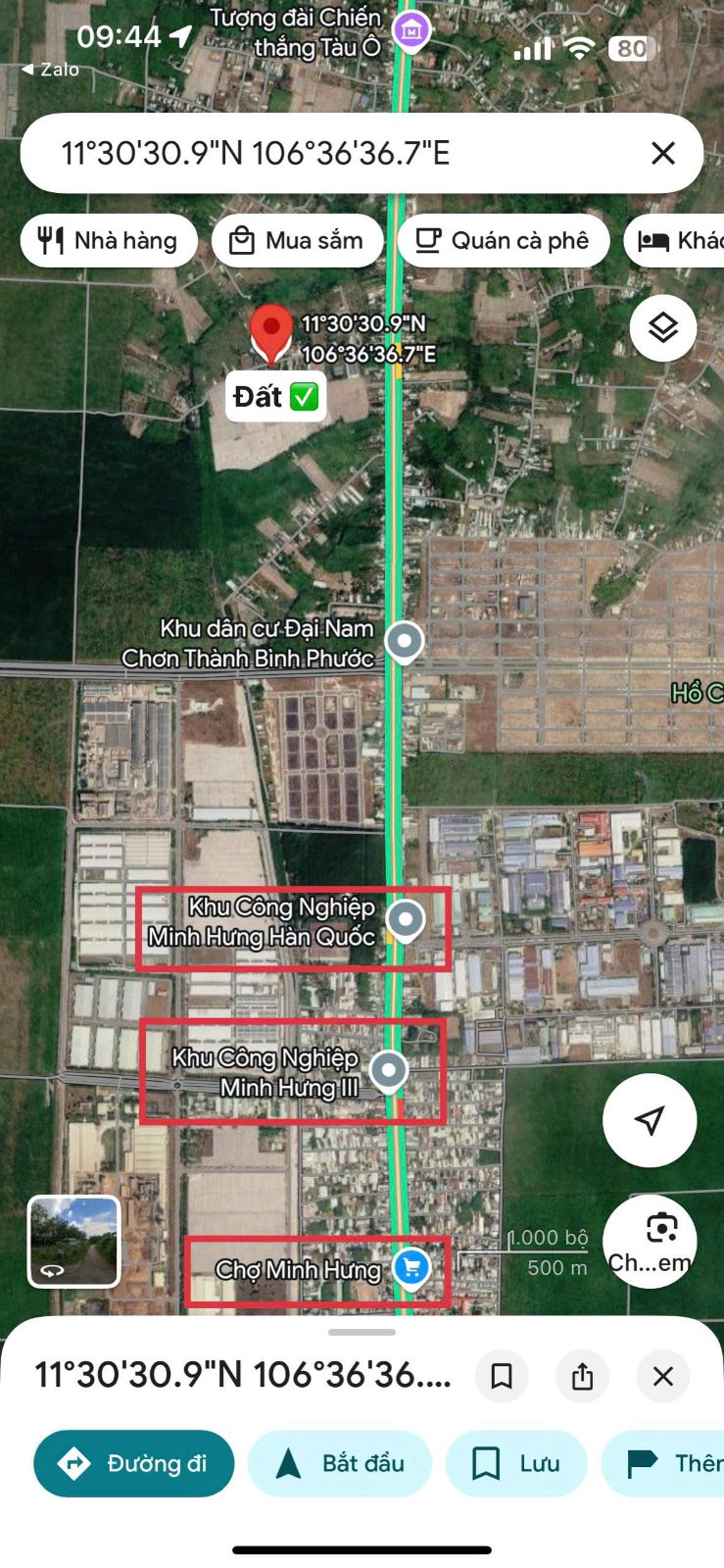Screen dimensions: 724x1568
Task: Return to Zalo via back link
Action: [x=50, y=70]
